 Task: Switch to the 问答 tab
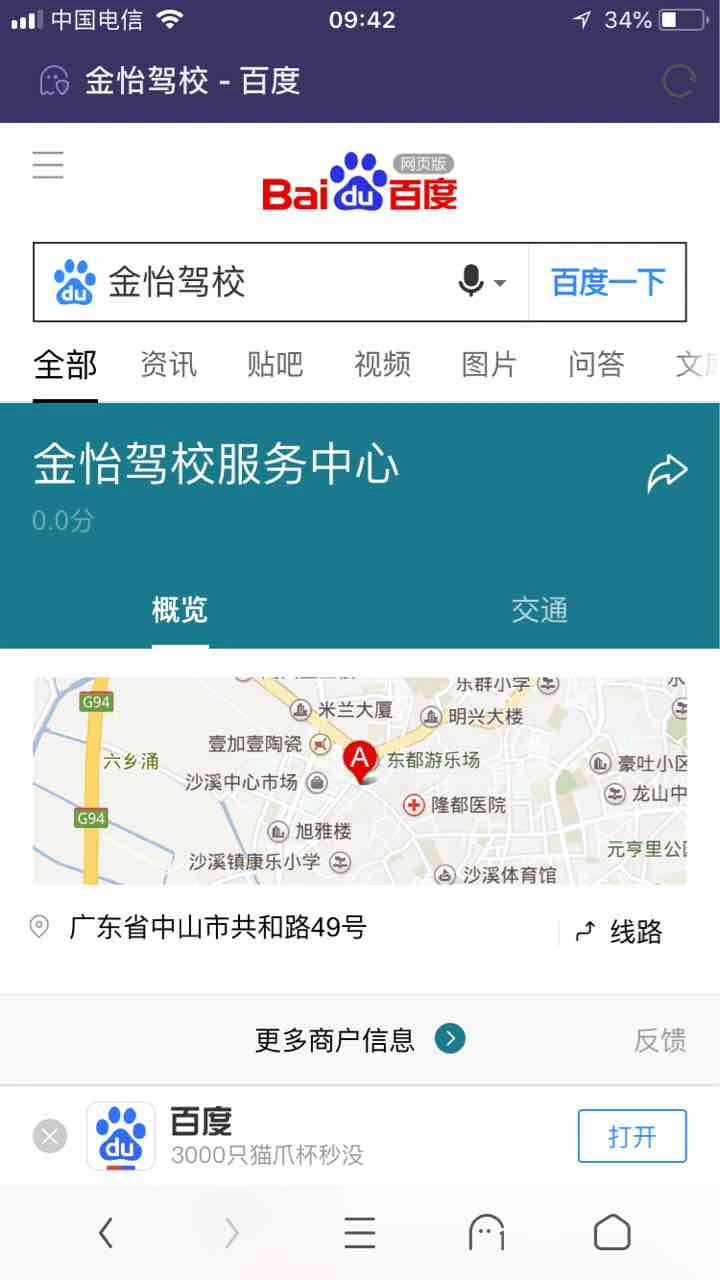pyautogui.click(x=596, y=365)
